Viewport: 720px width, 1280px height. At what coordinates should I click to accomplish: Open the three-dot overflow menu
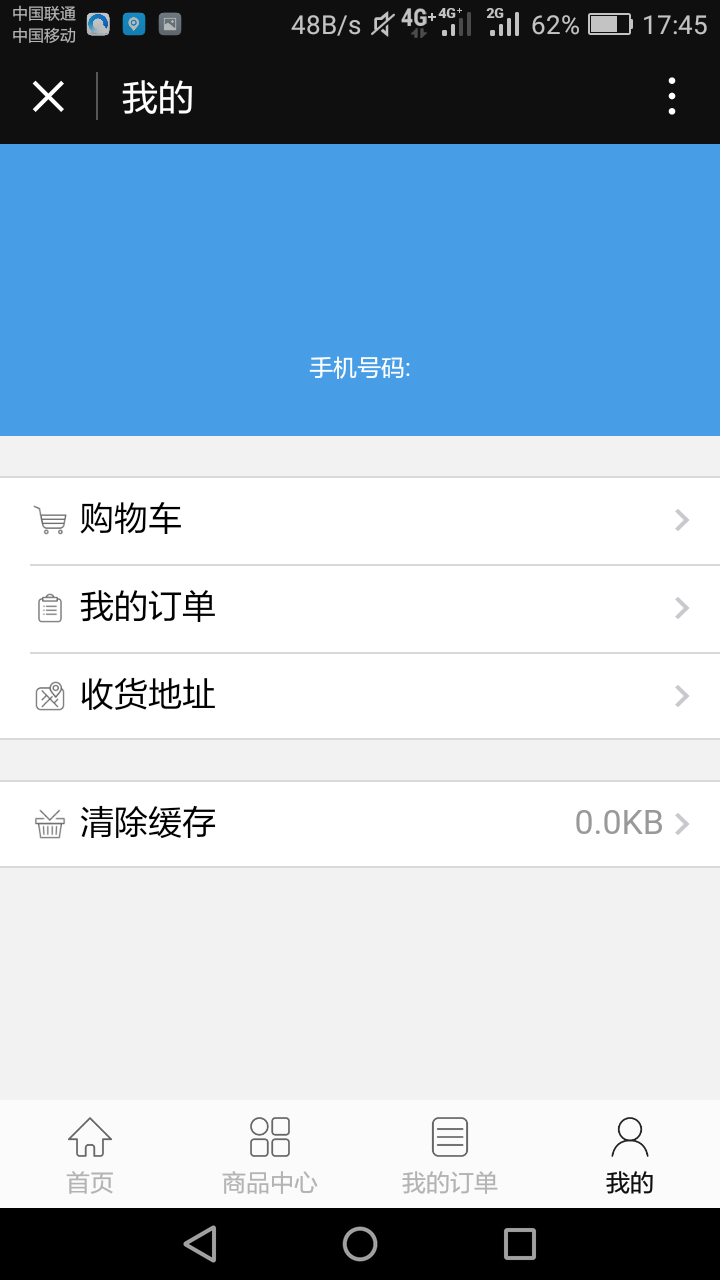point(672,97)
